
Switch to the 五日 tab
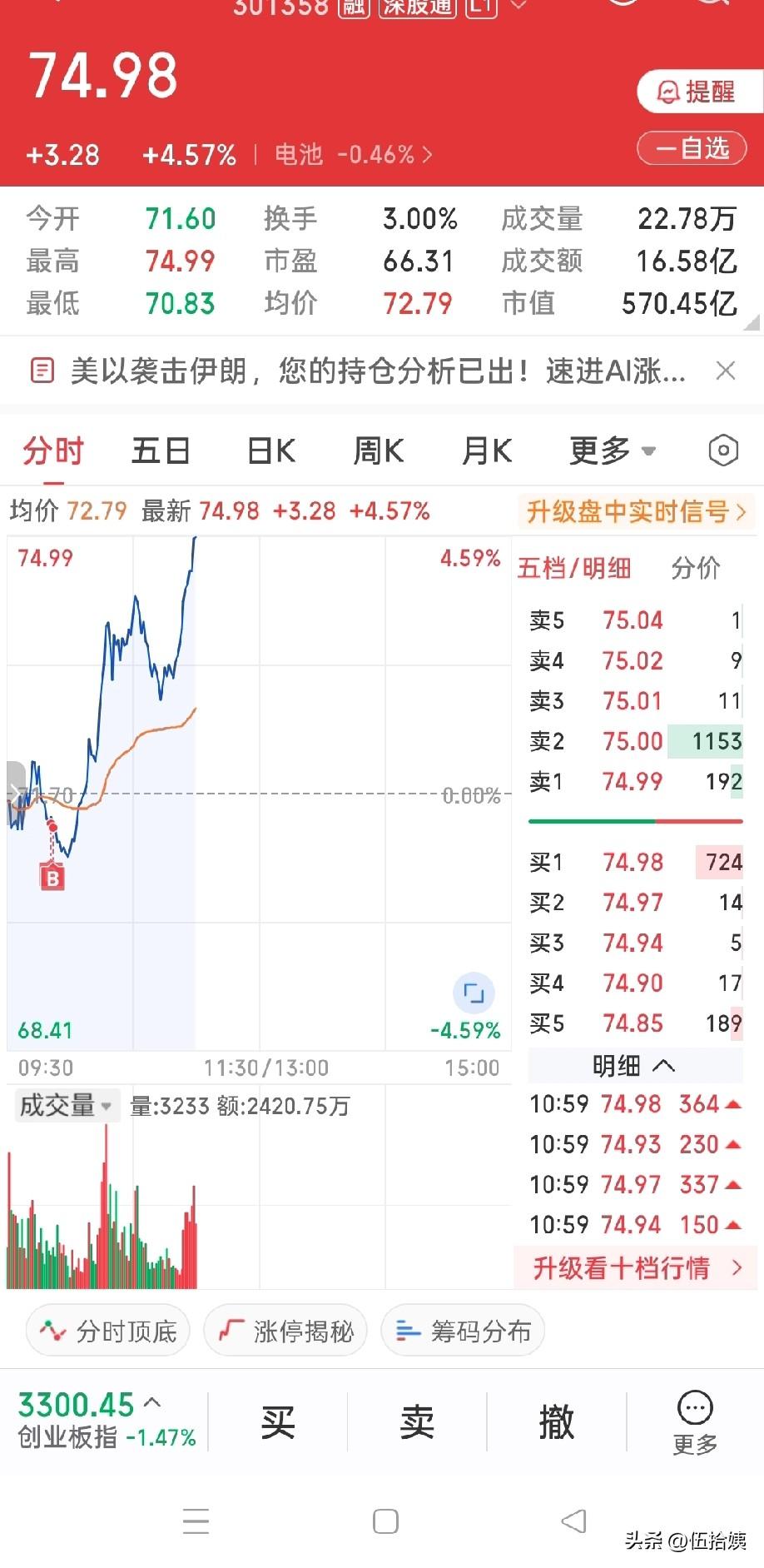pyautogui.click(x=161, y=450)
